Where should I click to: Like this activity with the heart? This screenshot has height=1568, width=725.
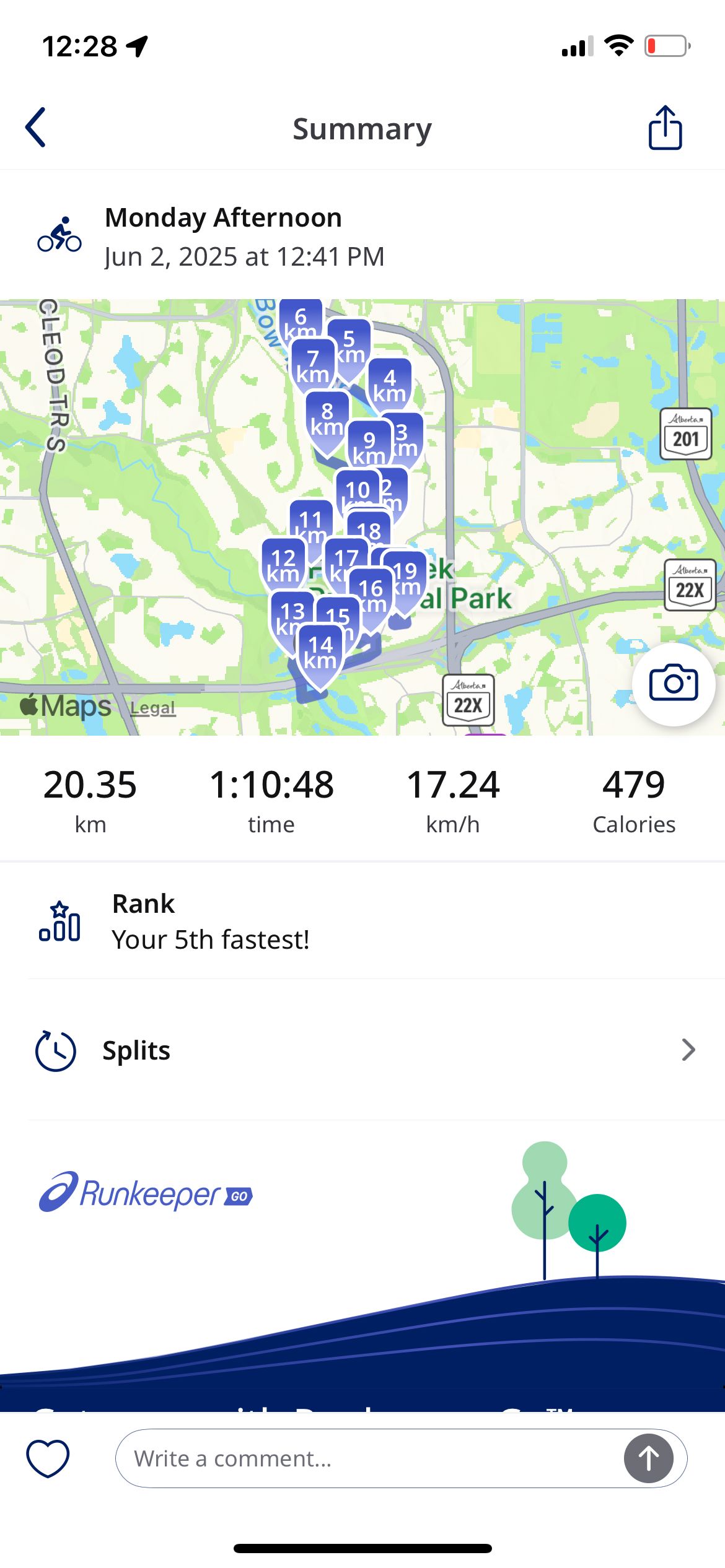tap(48, 1458)
